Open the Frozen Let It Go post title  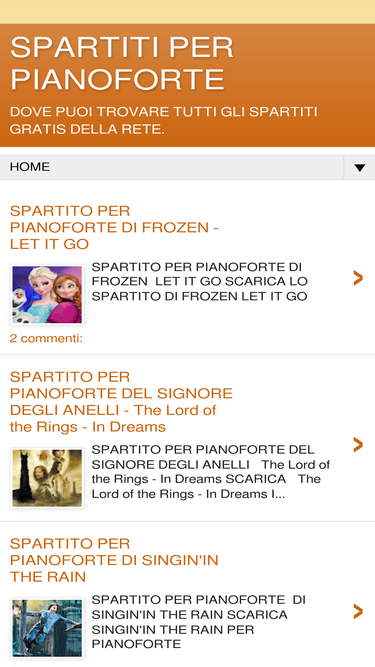pos(114,228)
